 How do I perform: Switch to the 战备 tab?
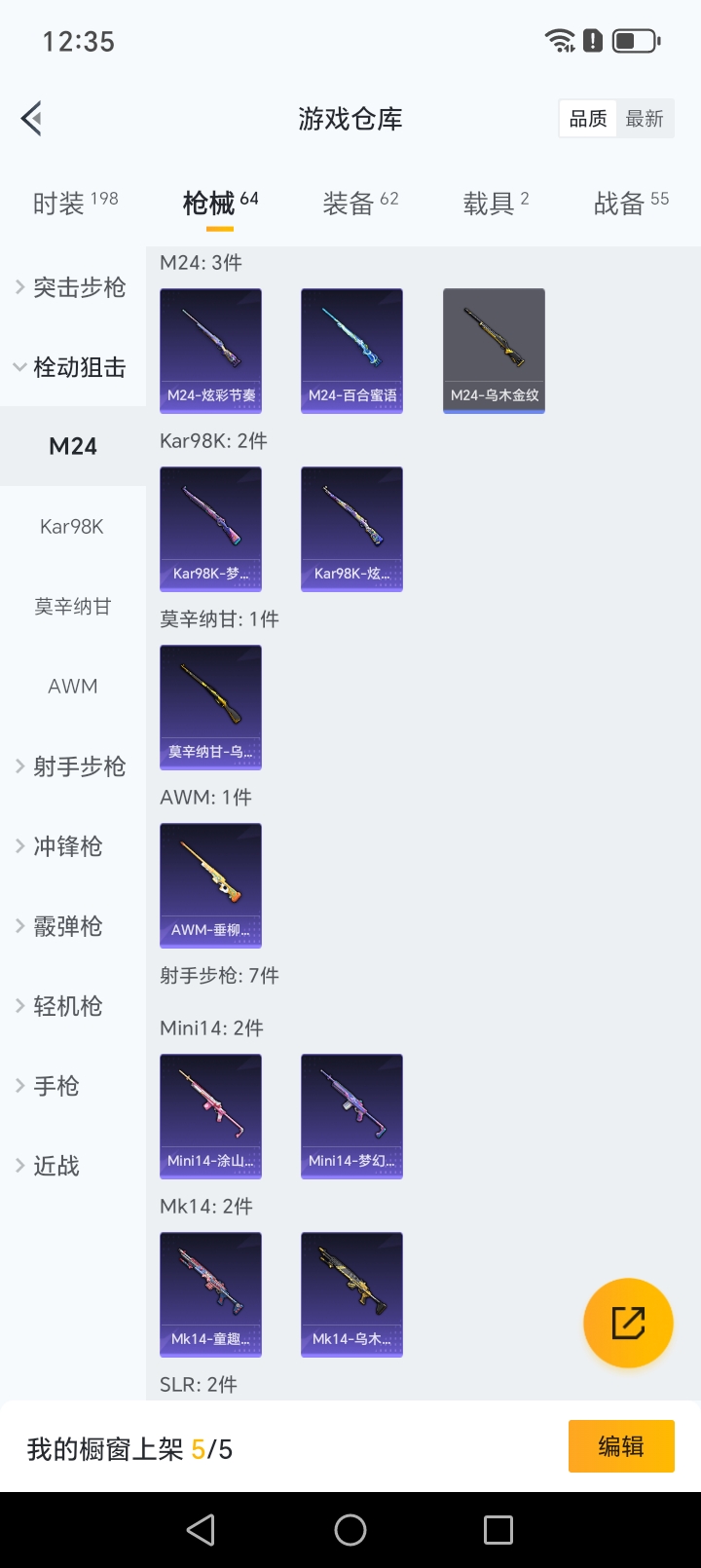631,203
